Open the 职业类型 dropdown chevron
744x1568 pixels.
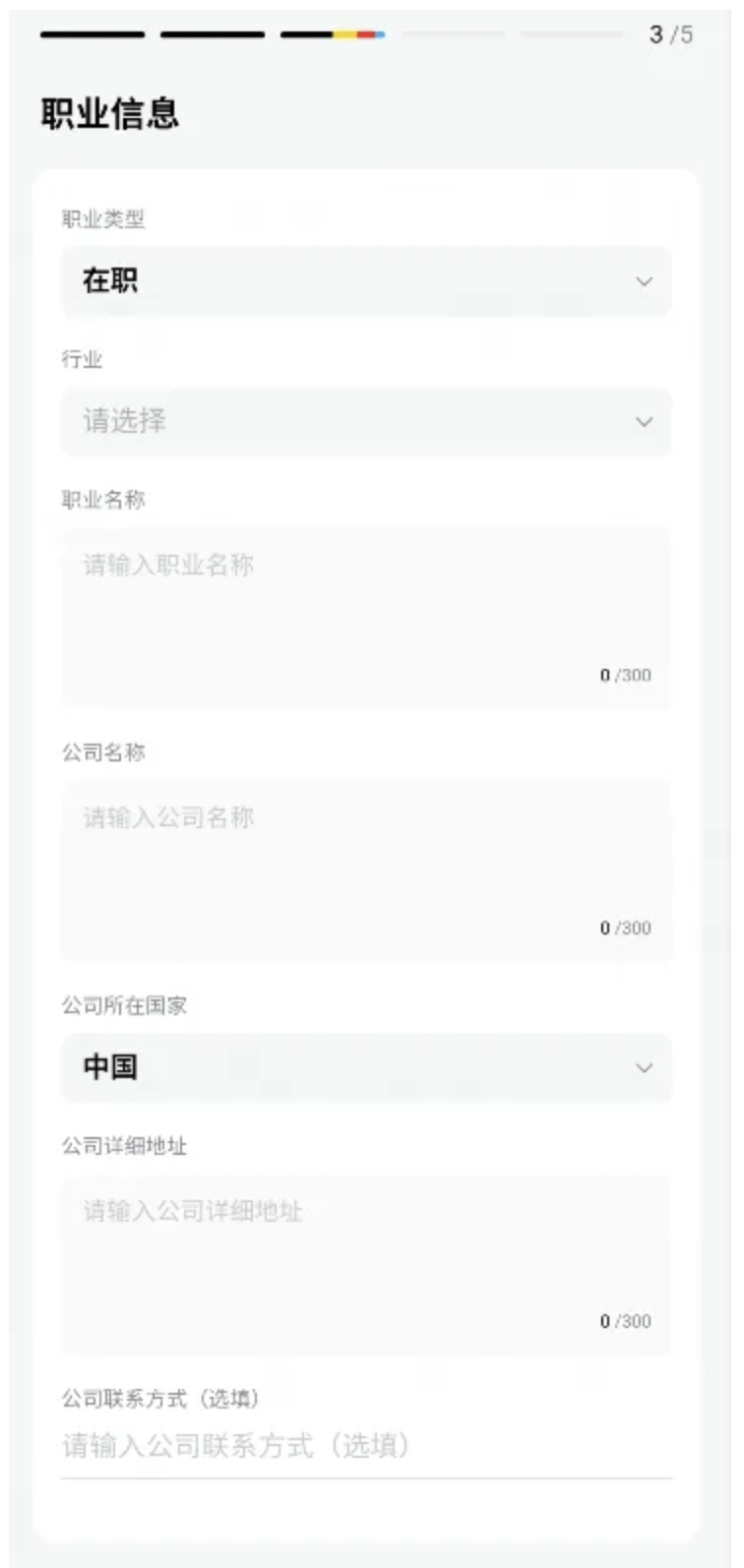tap(645, 280)
